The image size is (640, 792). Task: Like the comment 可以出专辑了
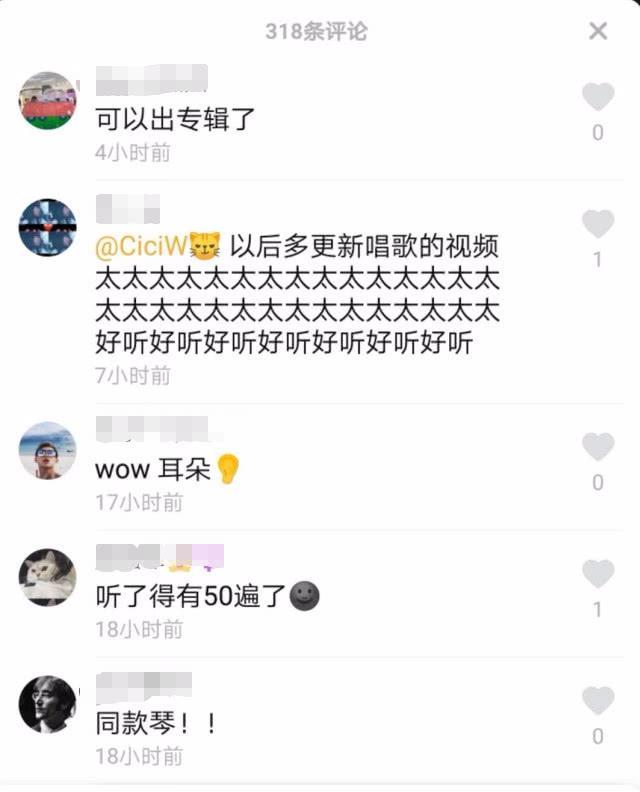tap(598, 97)
